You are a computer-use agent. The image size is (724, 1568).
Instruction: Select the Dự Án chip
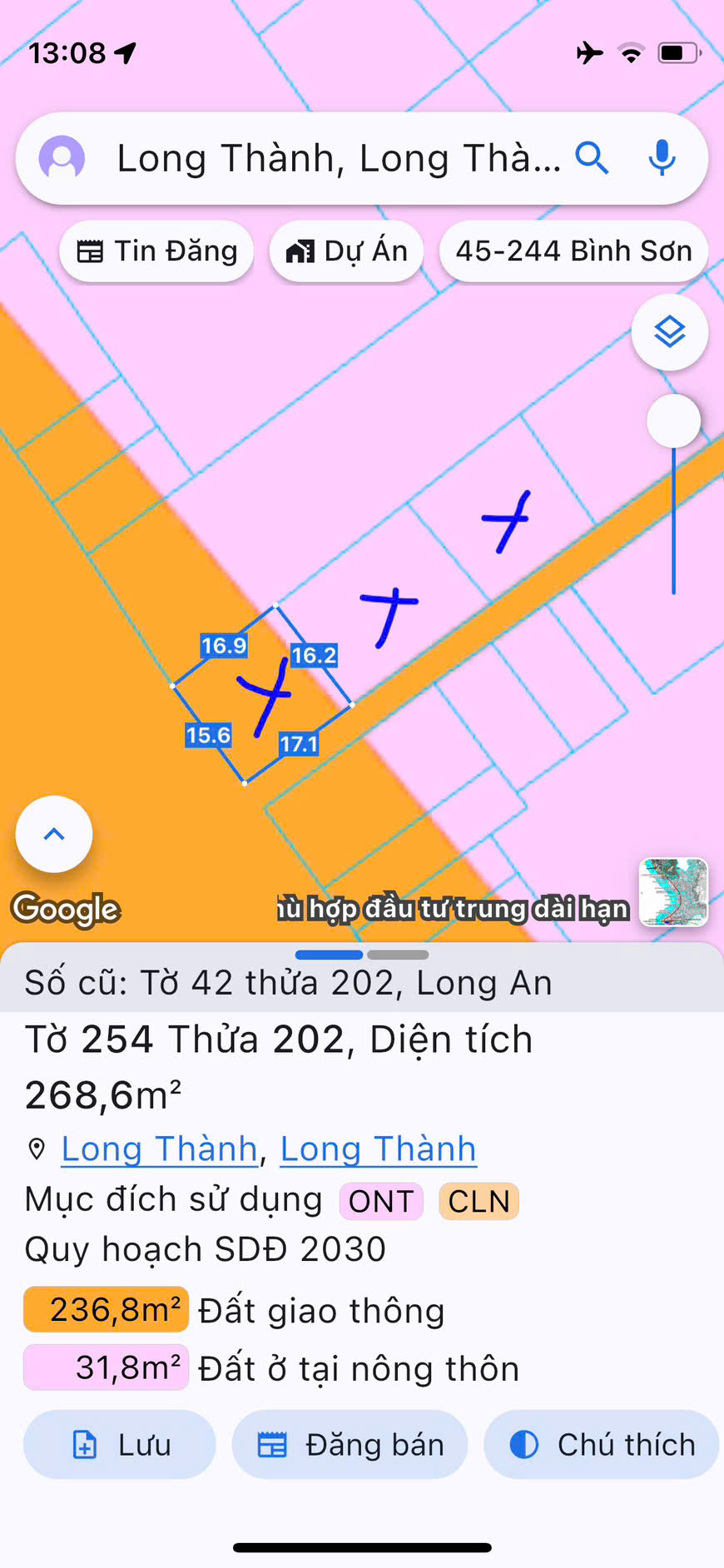pyautogui.click(x=346, y=251)
